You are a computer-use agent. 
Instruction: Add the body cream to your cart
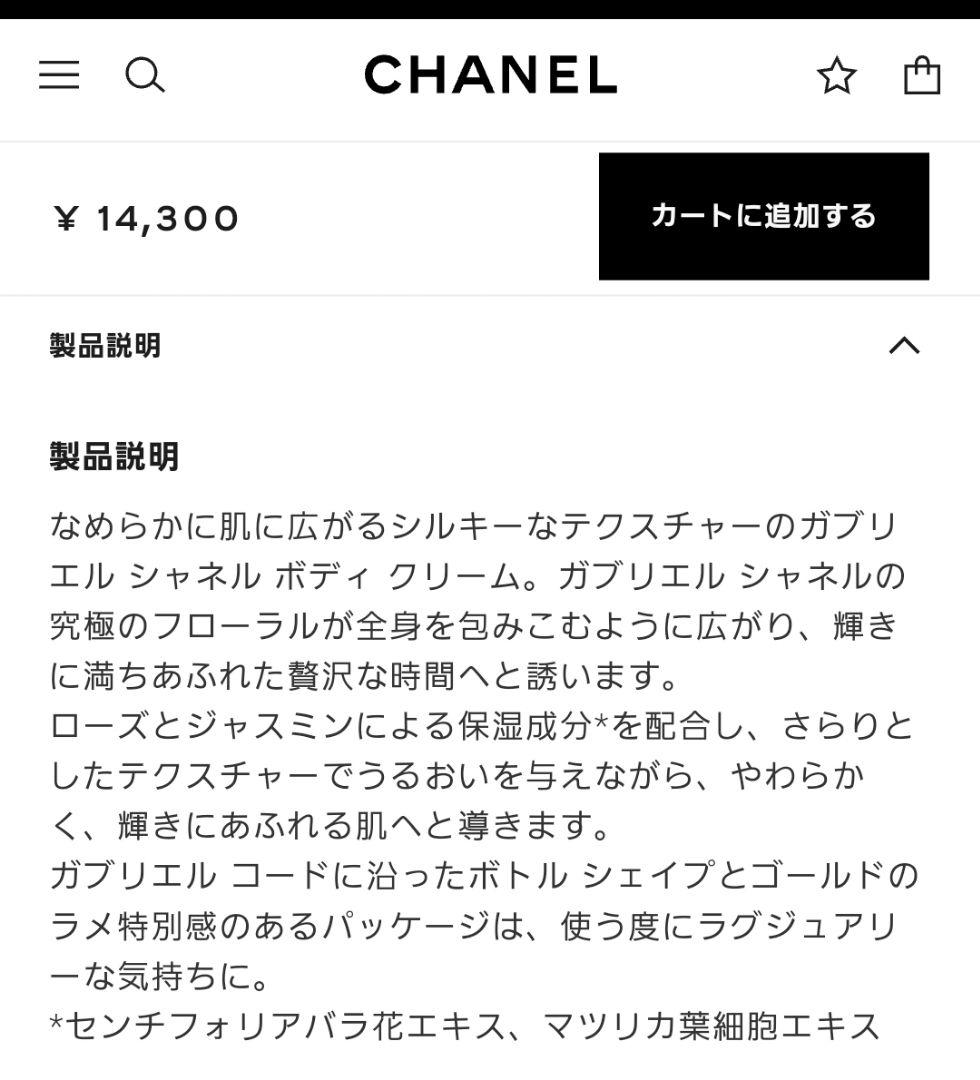(x=765, y=216)
